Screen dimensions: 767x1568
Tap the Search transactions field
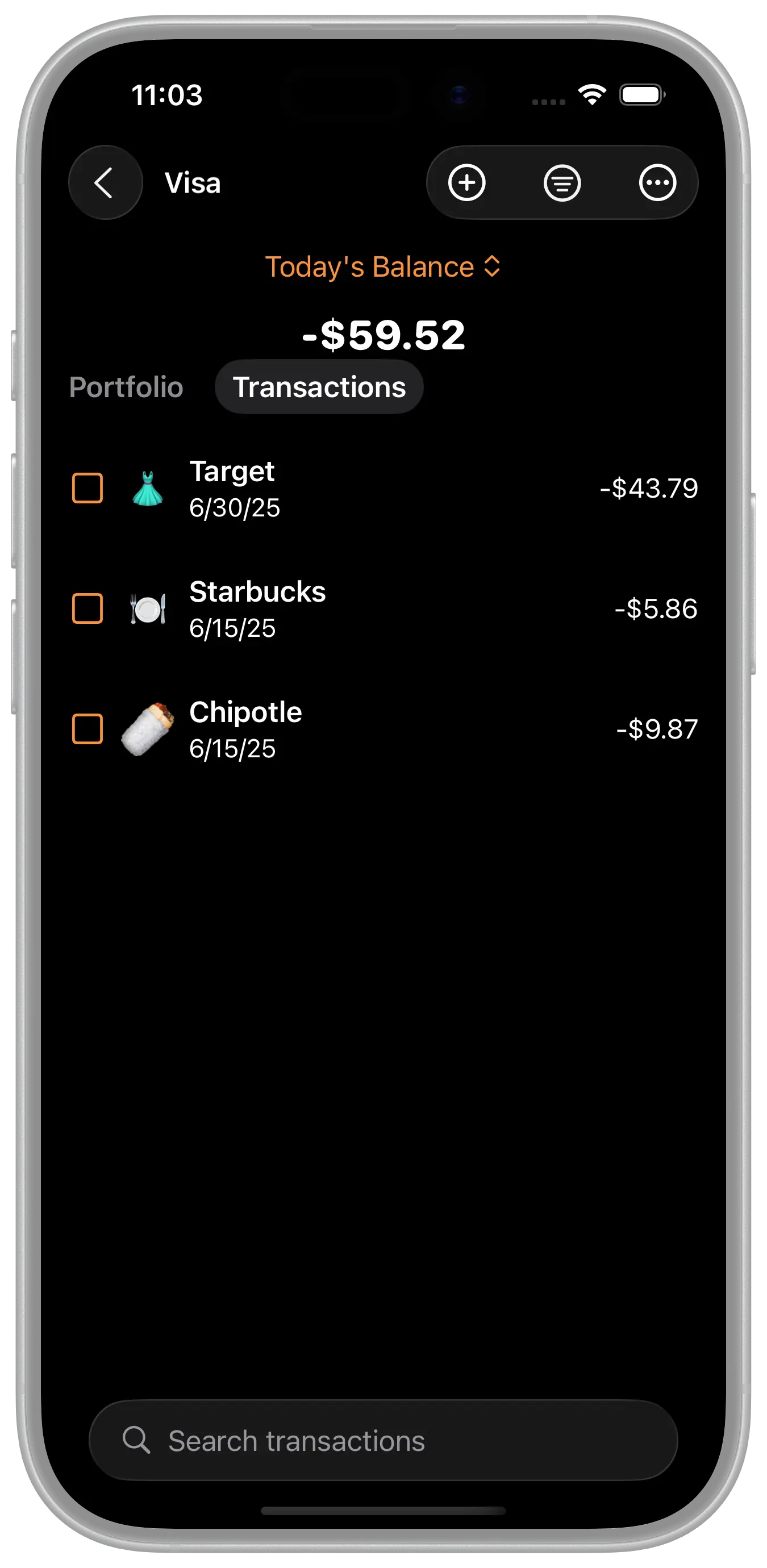click(383, 1441)
